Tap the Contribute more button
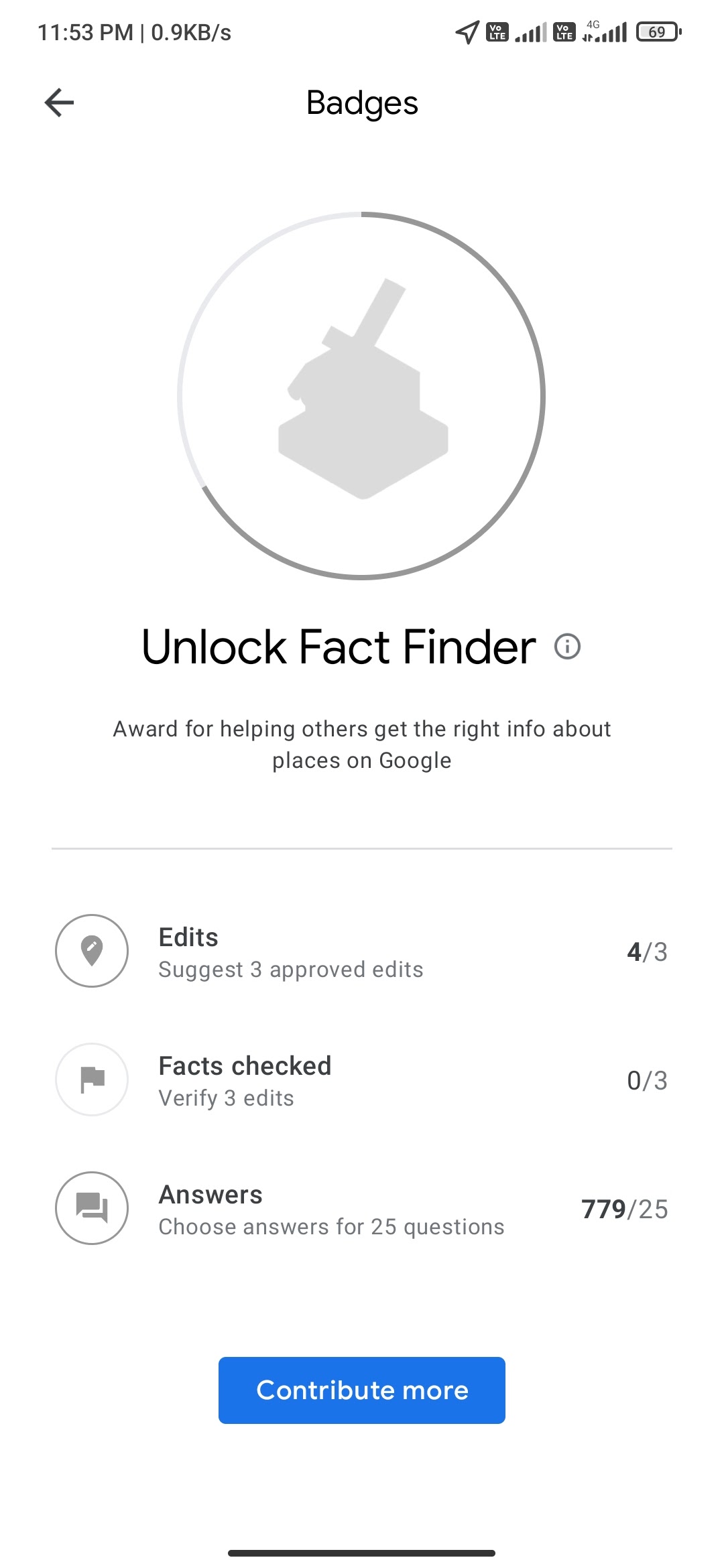 coord(362,1390)
